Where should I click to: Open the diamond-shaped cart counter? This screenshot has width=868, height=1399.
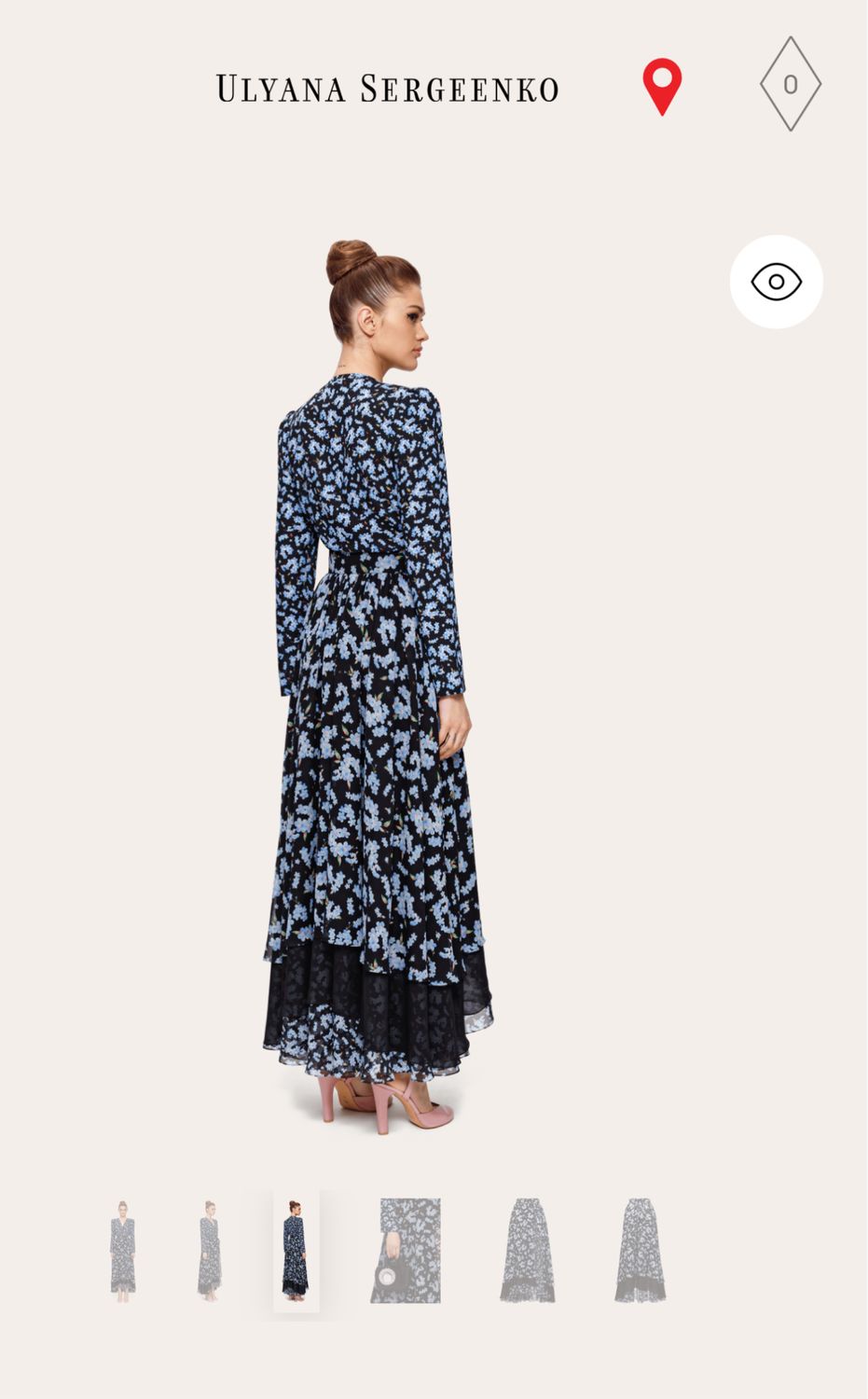(790, 84)
